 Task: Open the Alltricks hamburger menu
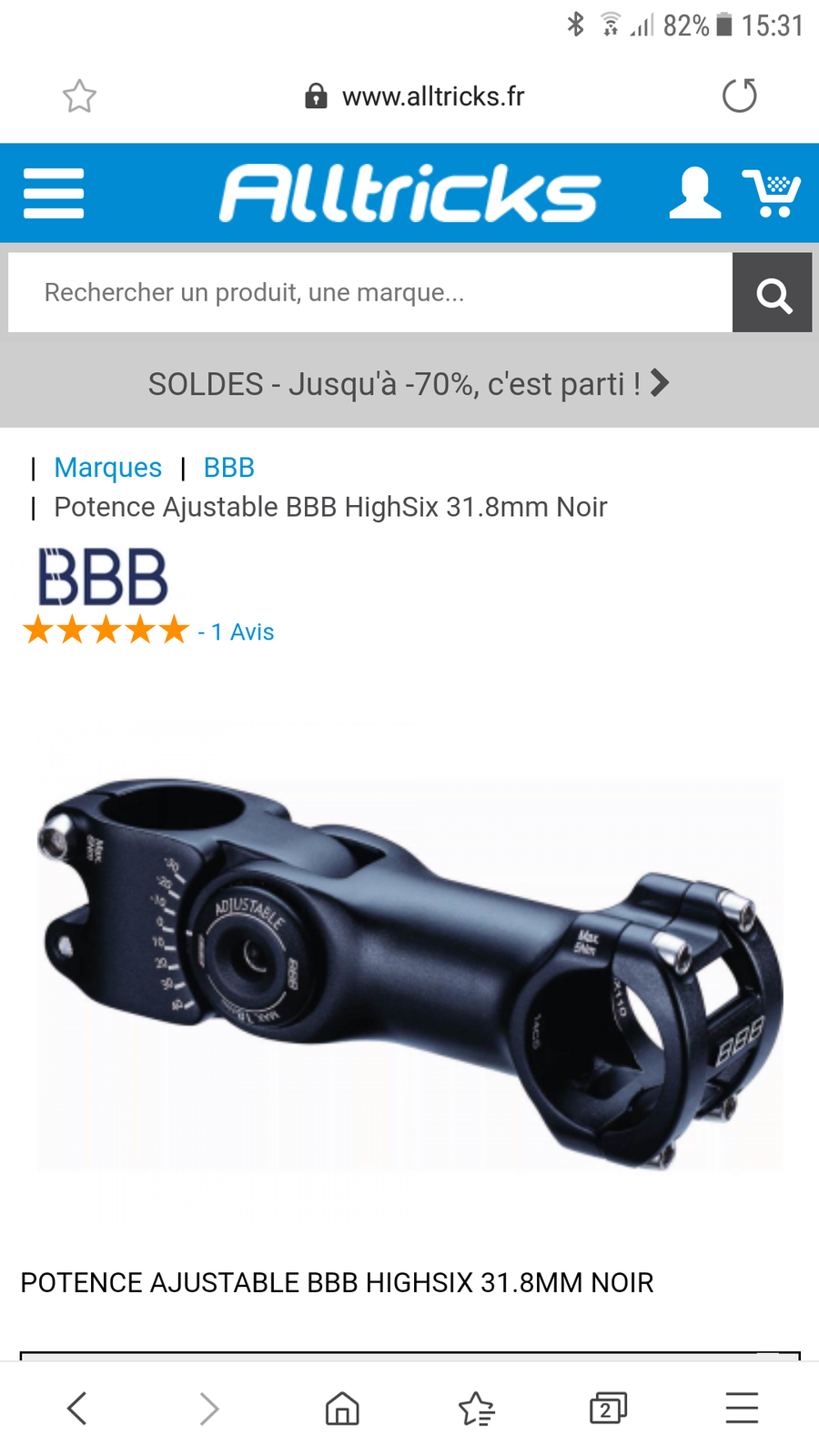(x=54, y=193)
